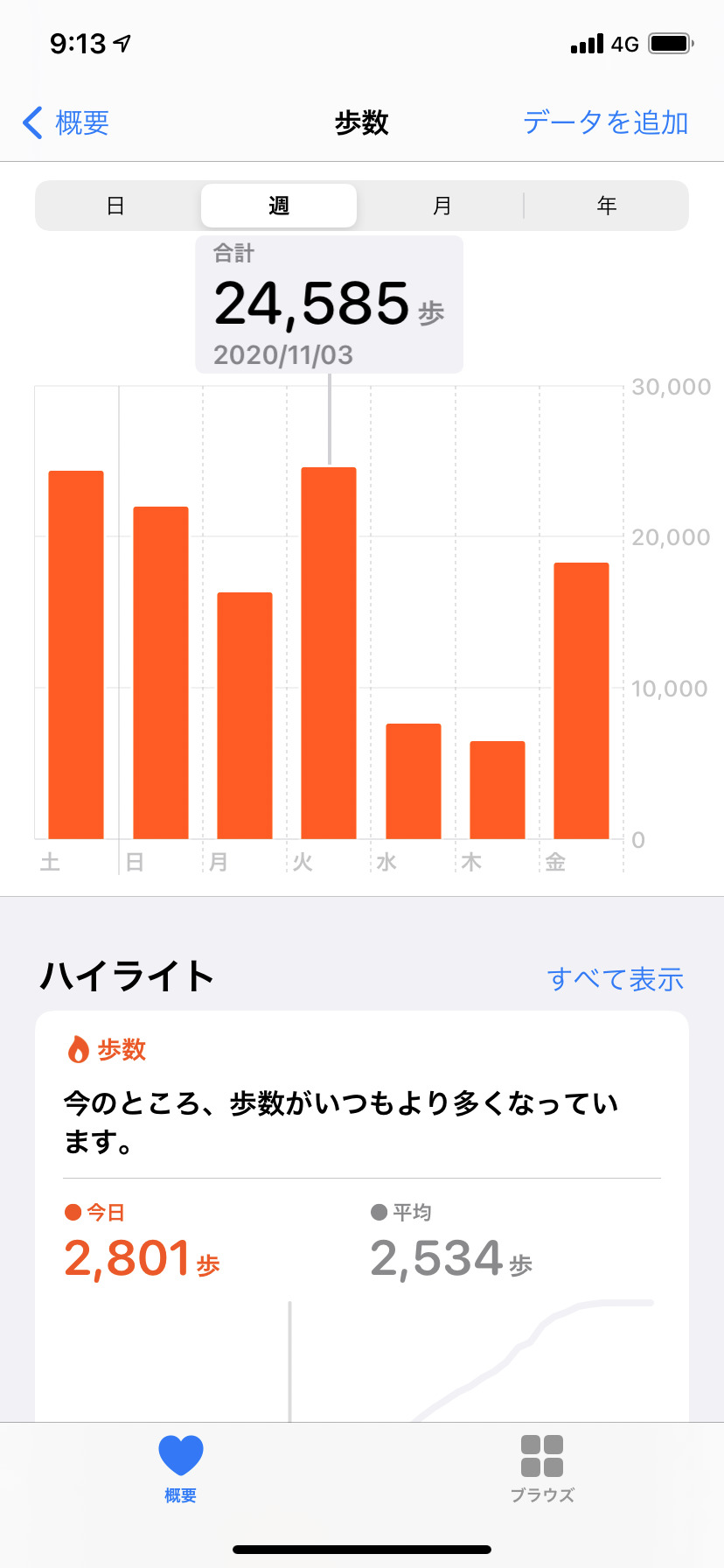
Task: Go back to 概要 screen
Action: [x=66, y=122]
